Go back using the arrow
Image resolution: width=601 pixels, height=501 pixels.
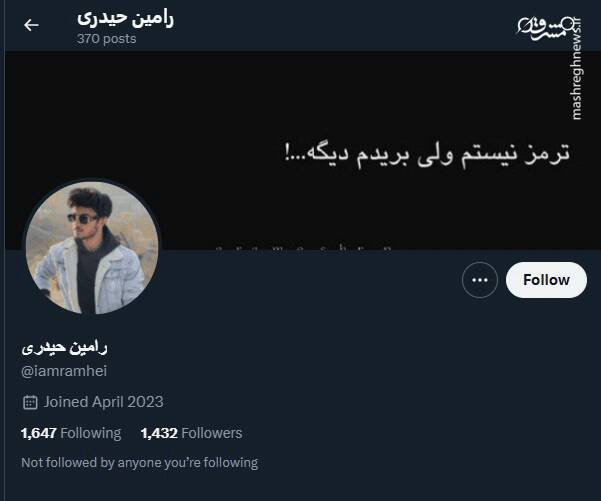pos(31,25)
